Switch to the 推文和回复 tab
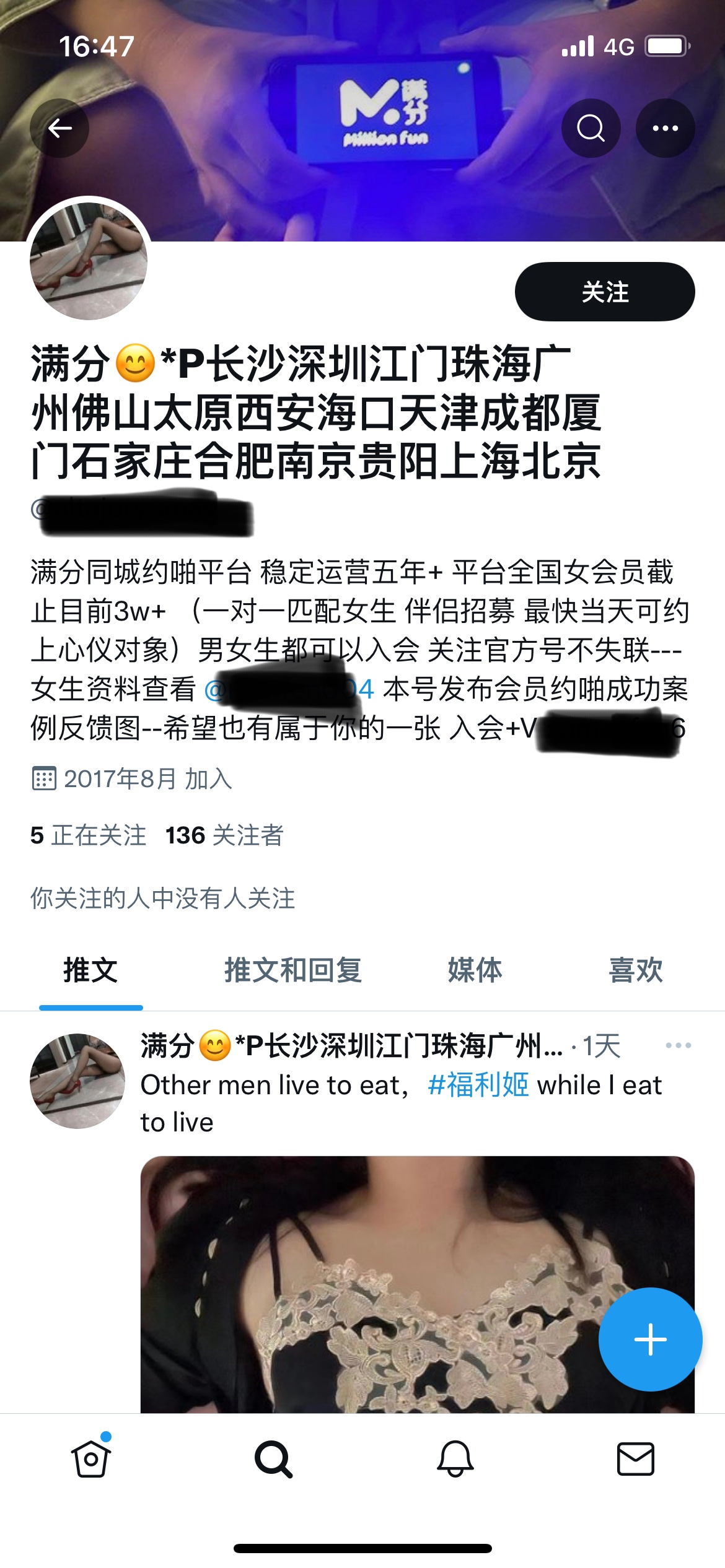Screen dimensions: 725x1568 point(292,970)
